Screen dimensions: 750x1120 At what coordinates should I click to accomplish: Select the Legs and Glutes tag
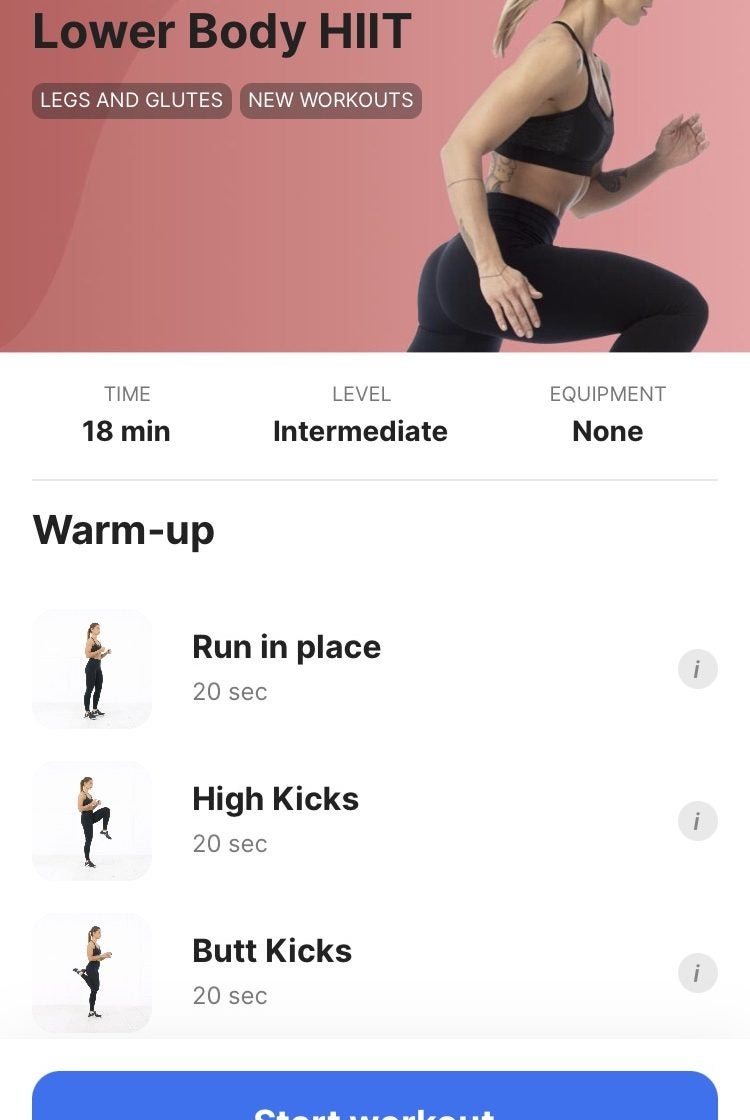point(131,100)
